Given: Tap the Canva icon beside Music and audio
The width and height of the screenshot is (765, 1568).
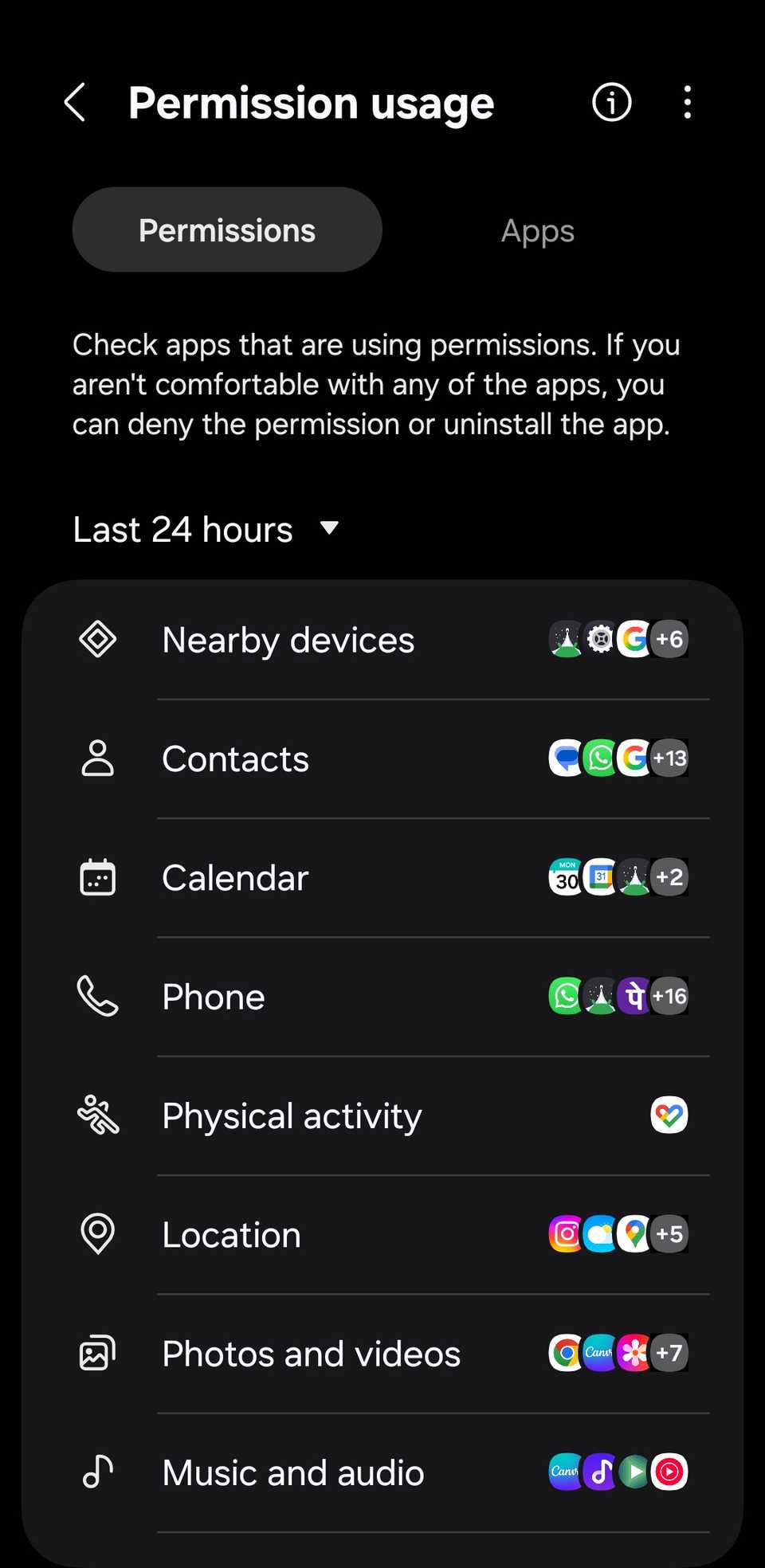Looking at the screenshot, I should pyautogui.click(x=566, y=1472).
